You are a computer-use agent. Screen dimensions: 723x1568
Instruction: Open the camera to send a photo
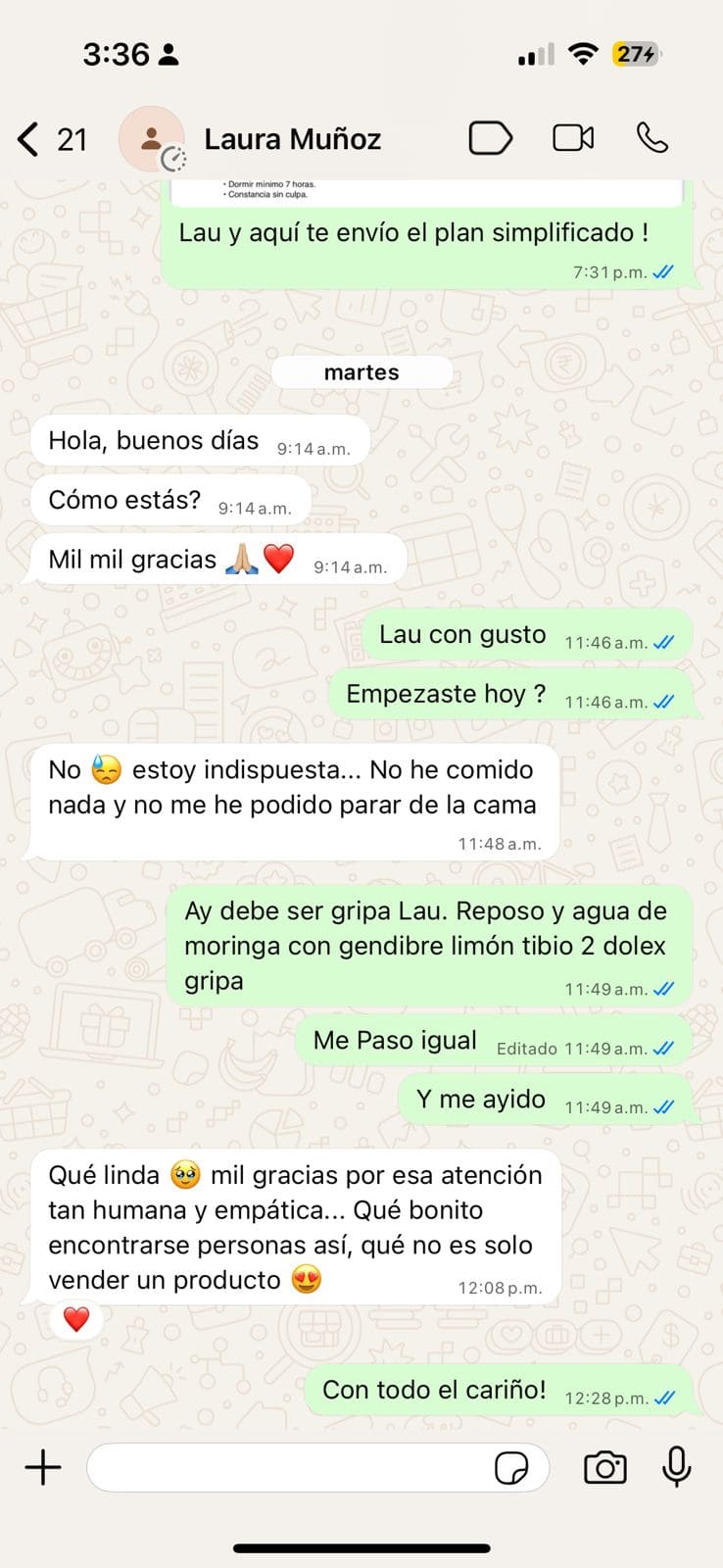coord(604,1467)
